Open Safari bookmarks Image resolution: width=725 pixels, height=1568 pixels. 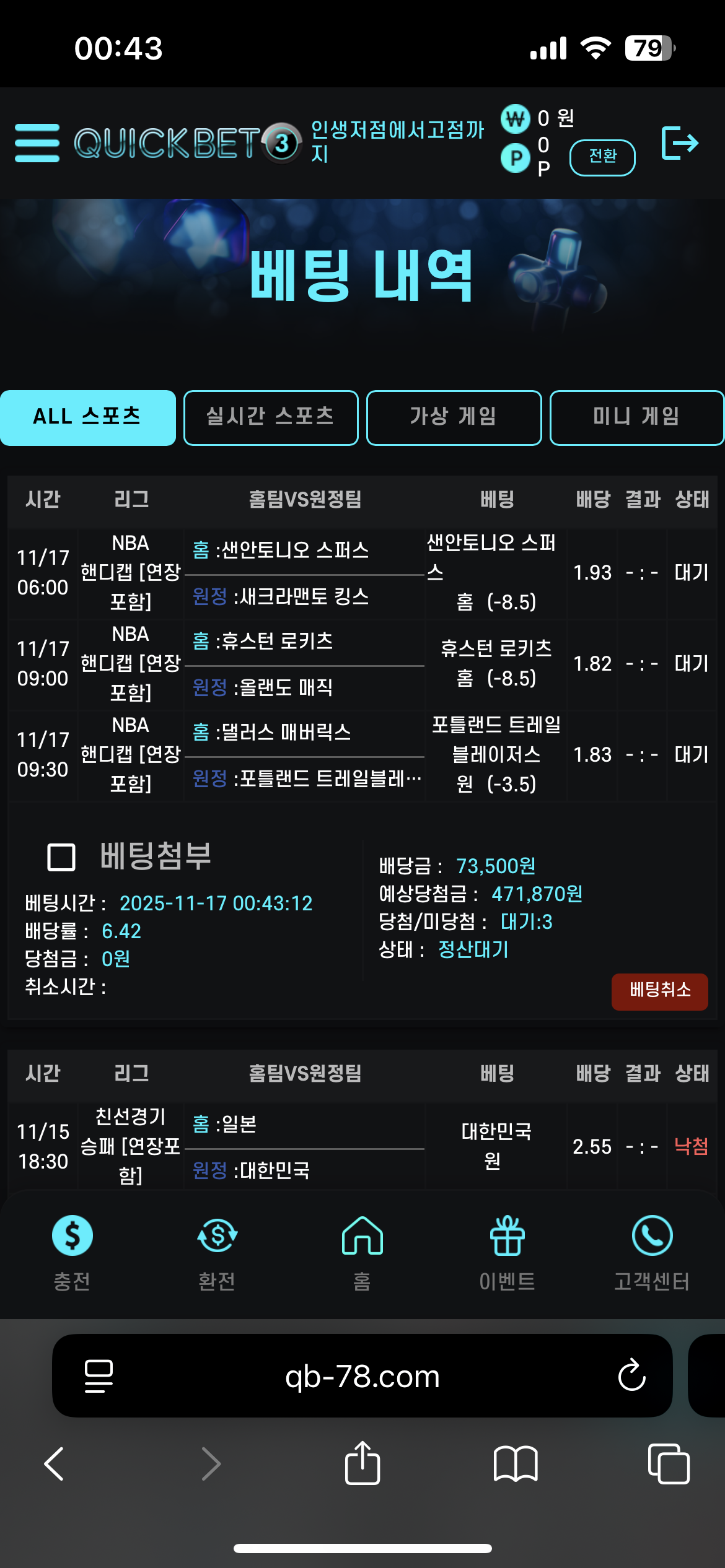click(x=515, y=1463)
